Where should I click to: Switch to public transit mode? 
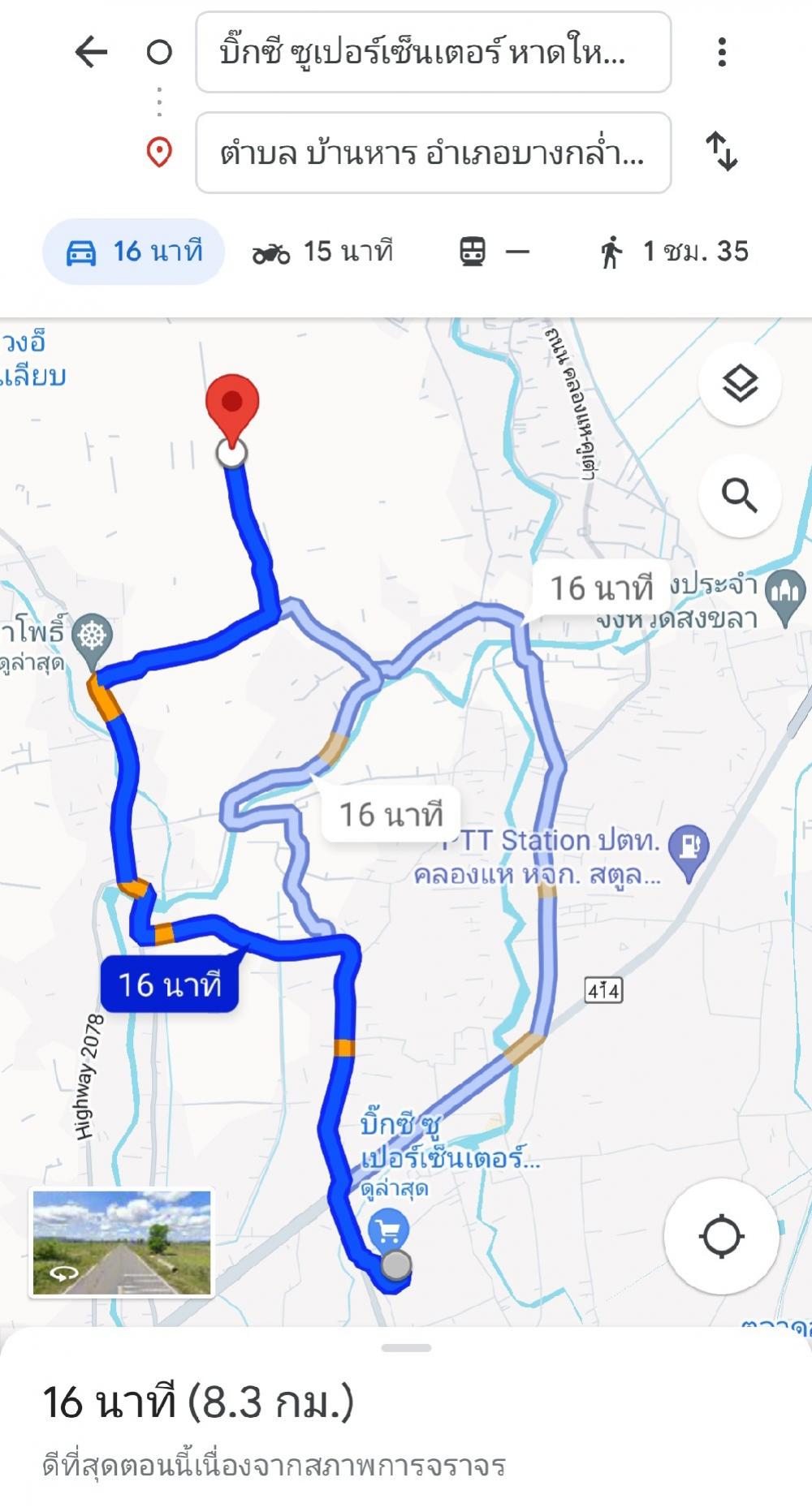tap(495, 252)
